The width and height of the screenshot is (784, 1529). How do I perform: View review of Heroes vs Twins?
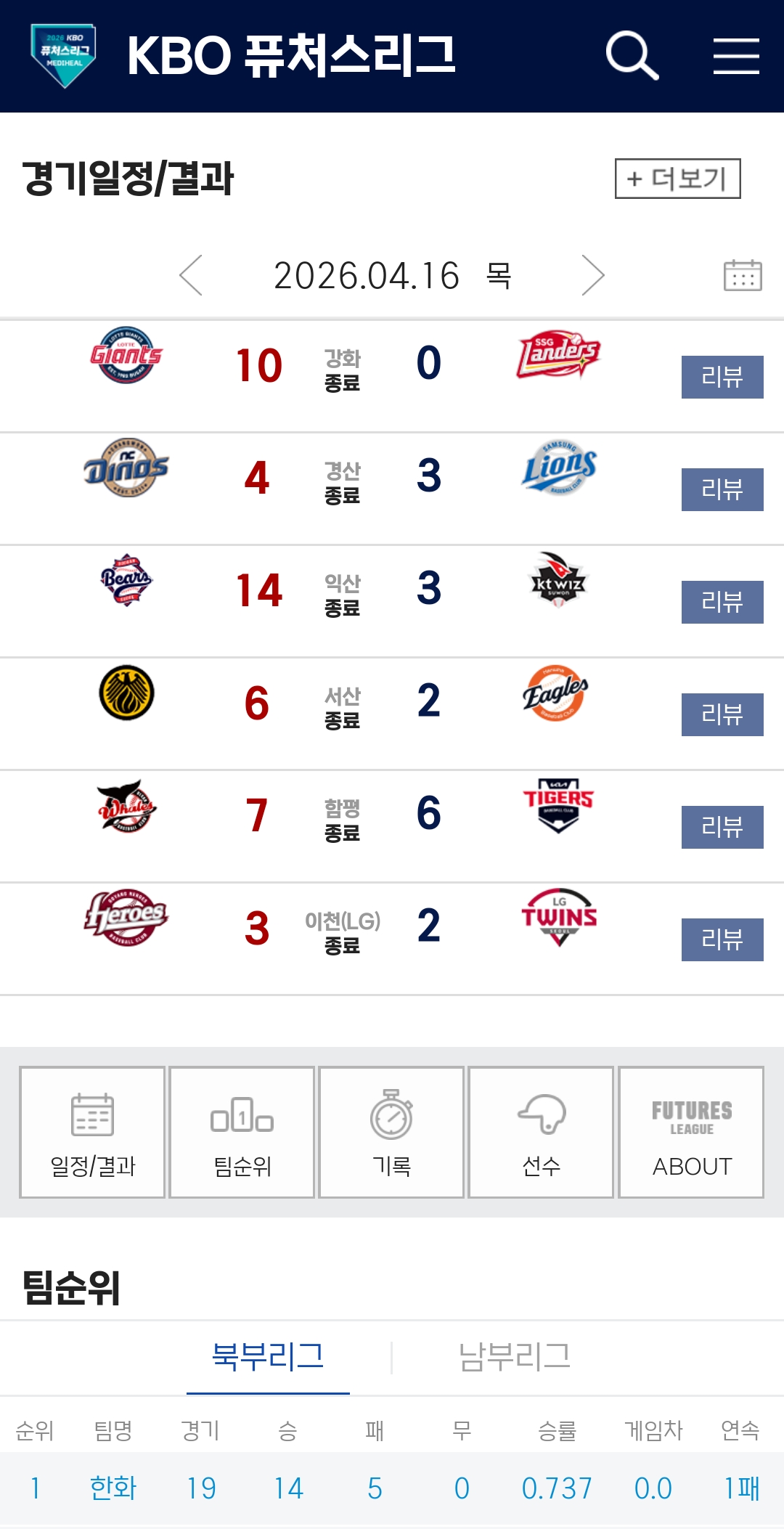click(x=722, y=939)
